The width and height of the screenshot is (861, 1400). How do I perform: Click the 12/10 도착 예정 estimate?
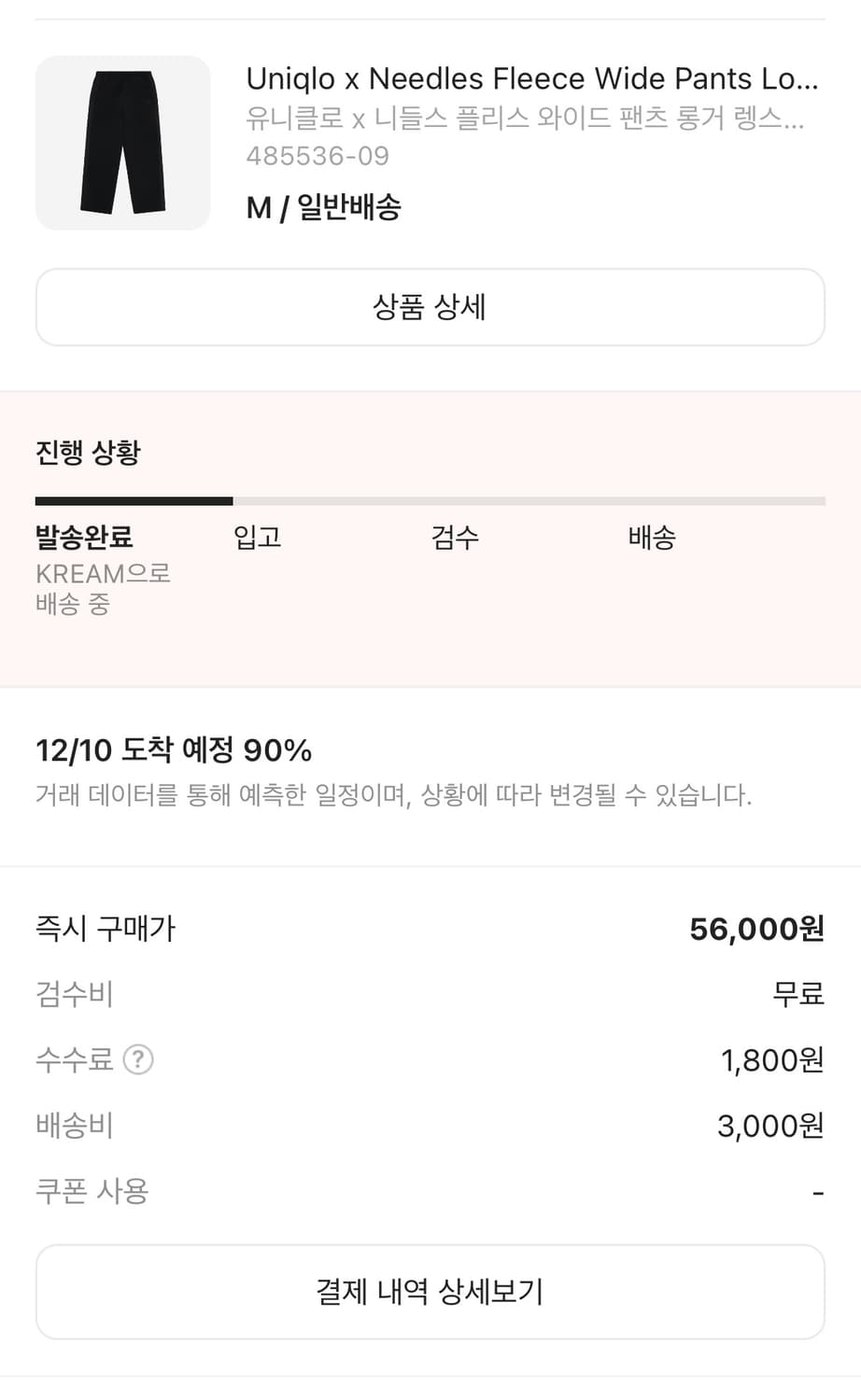(172, 749)
